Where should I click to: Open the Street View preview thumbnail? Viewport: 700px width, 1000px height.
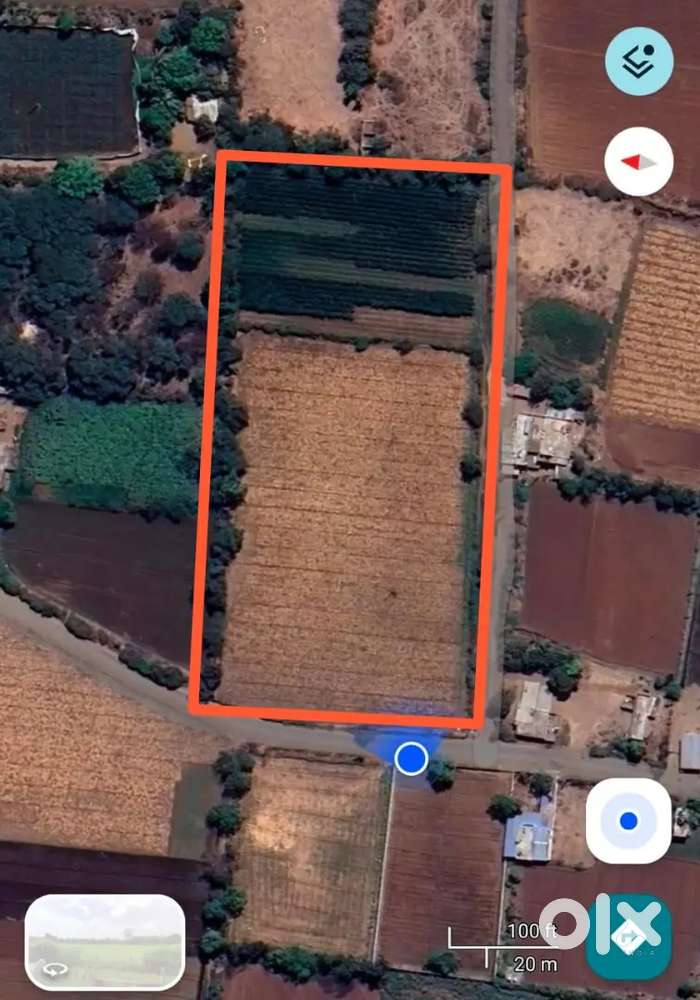(x=105, y=940)
